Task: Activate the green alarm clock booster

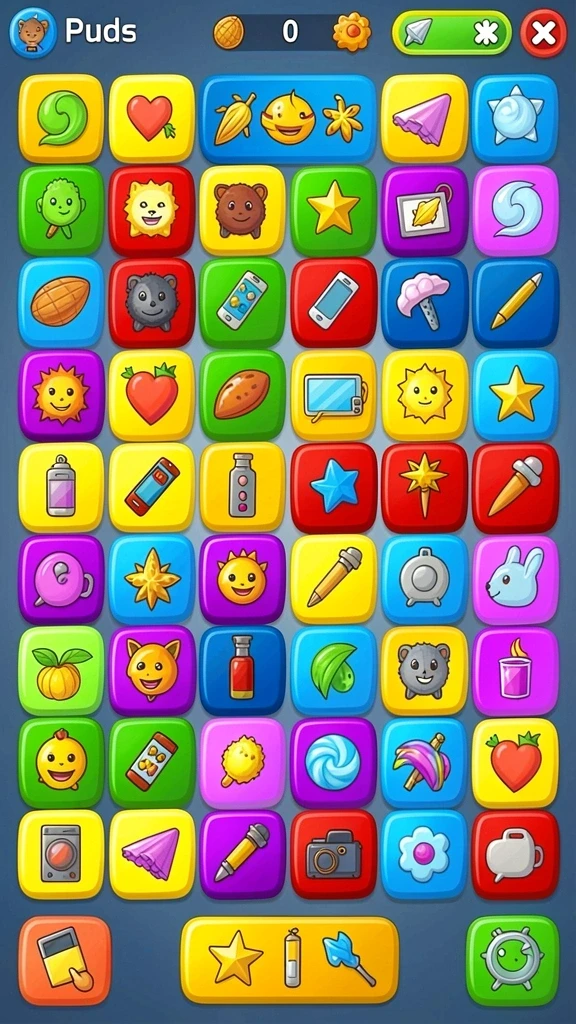Action: pyautogui.click(x=513, y=960)
